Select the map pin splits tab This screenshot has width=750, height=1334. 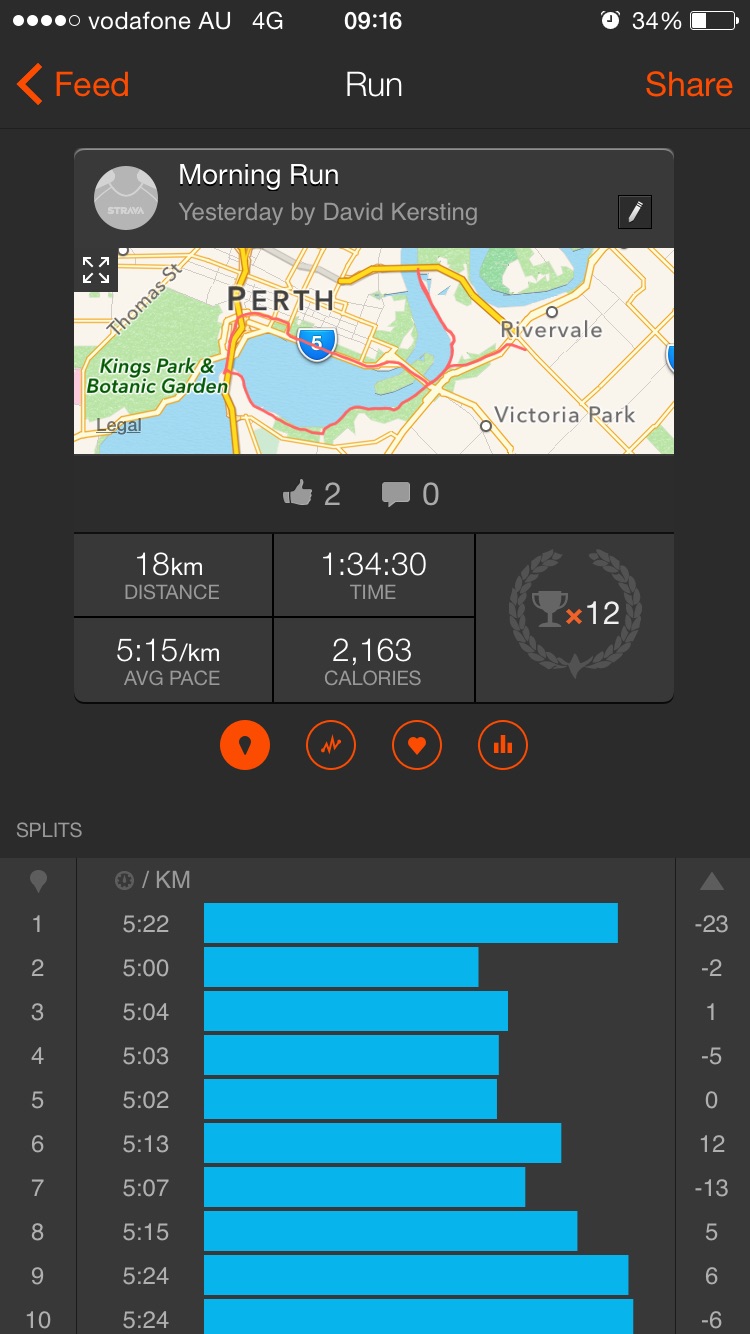click(245, 745)
